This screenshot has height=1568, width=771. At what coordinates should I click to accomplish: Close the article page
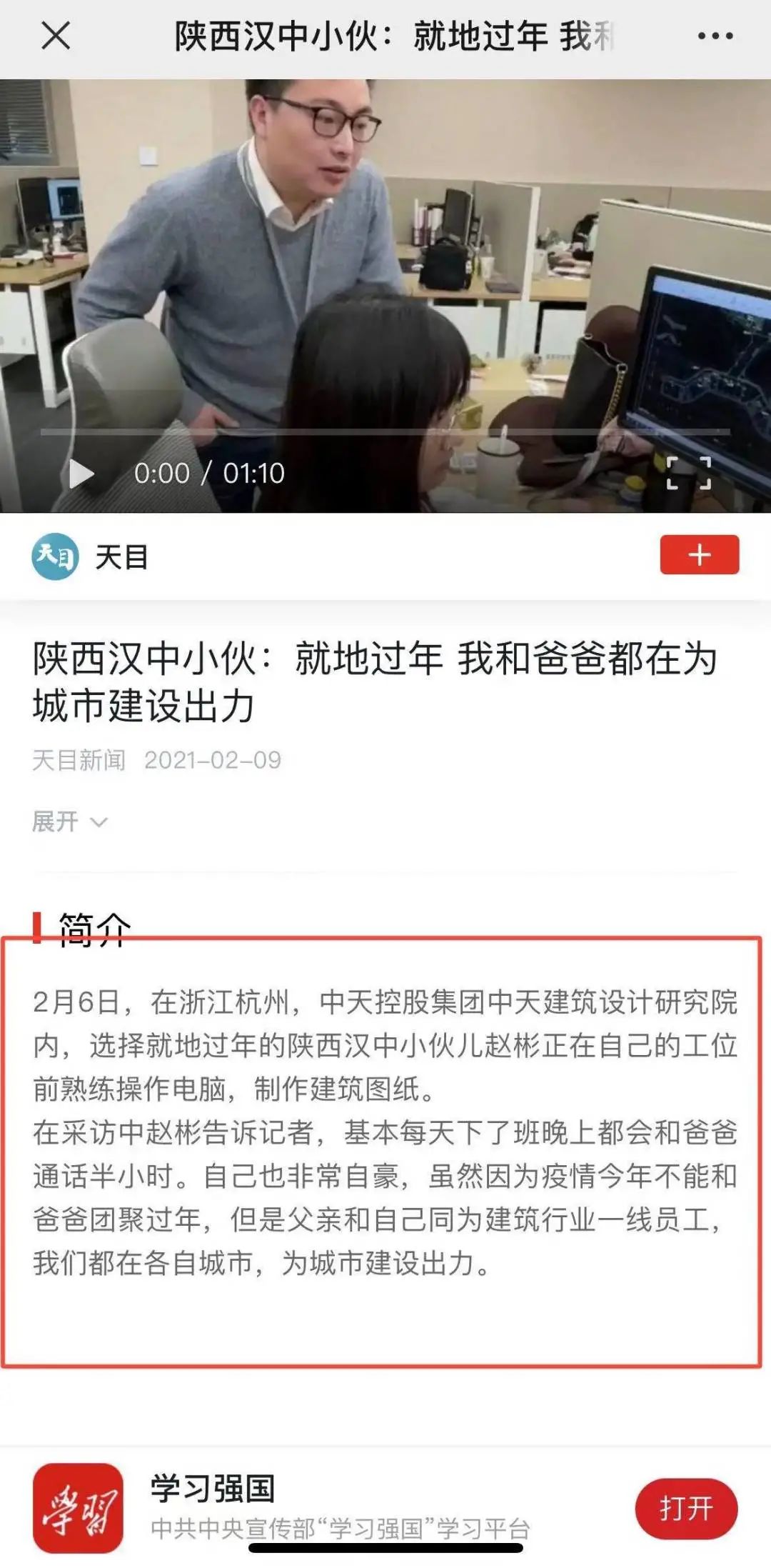[x=56, y=36]
